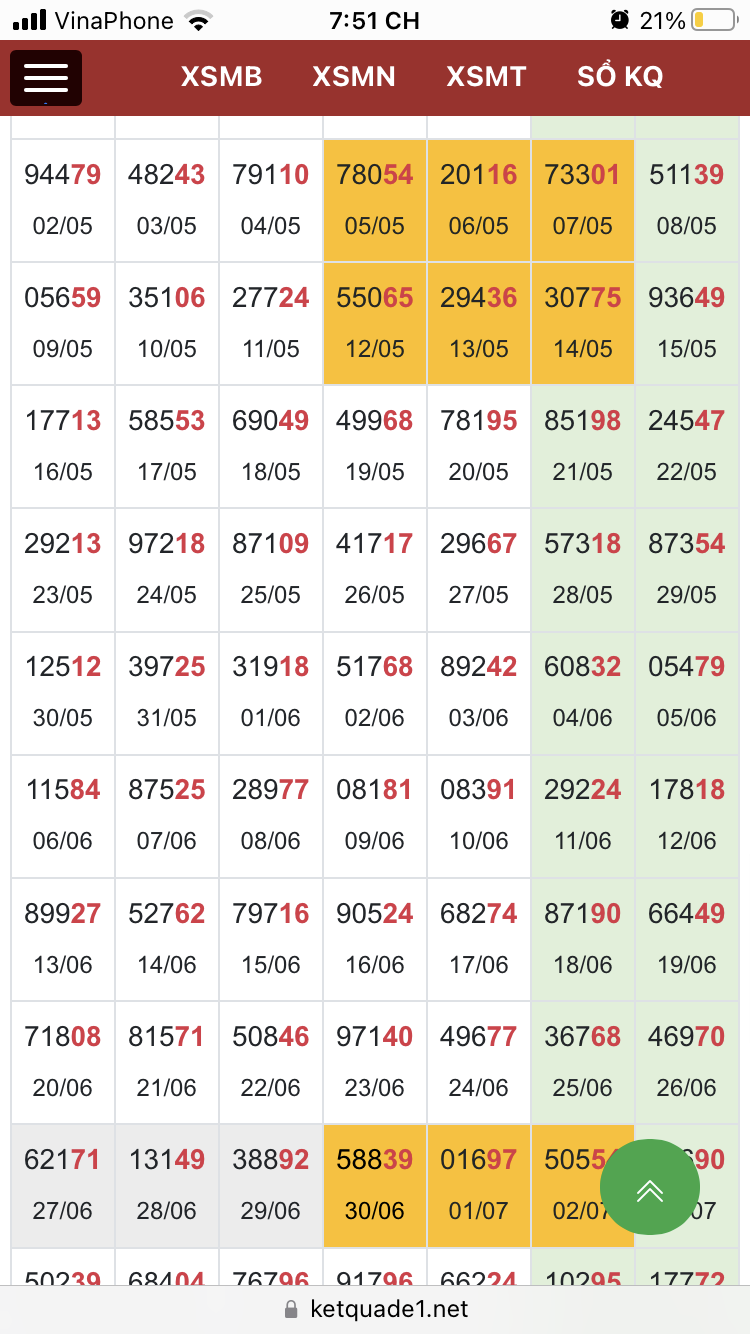Tap the green back-to-top arrow button
Screen dimensions: 750x1334
tap(650, 1189)
